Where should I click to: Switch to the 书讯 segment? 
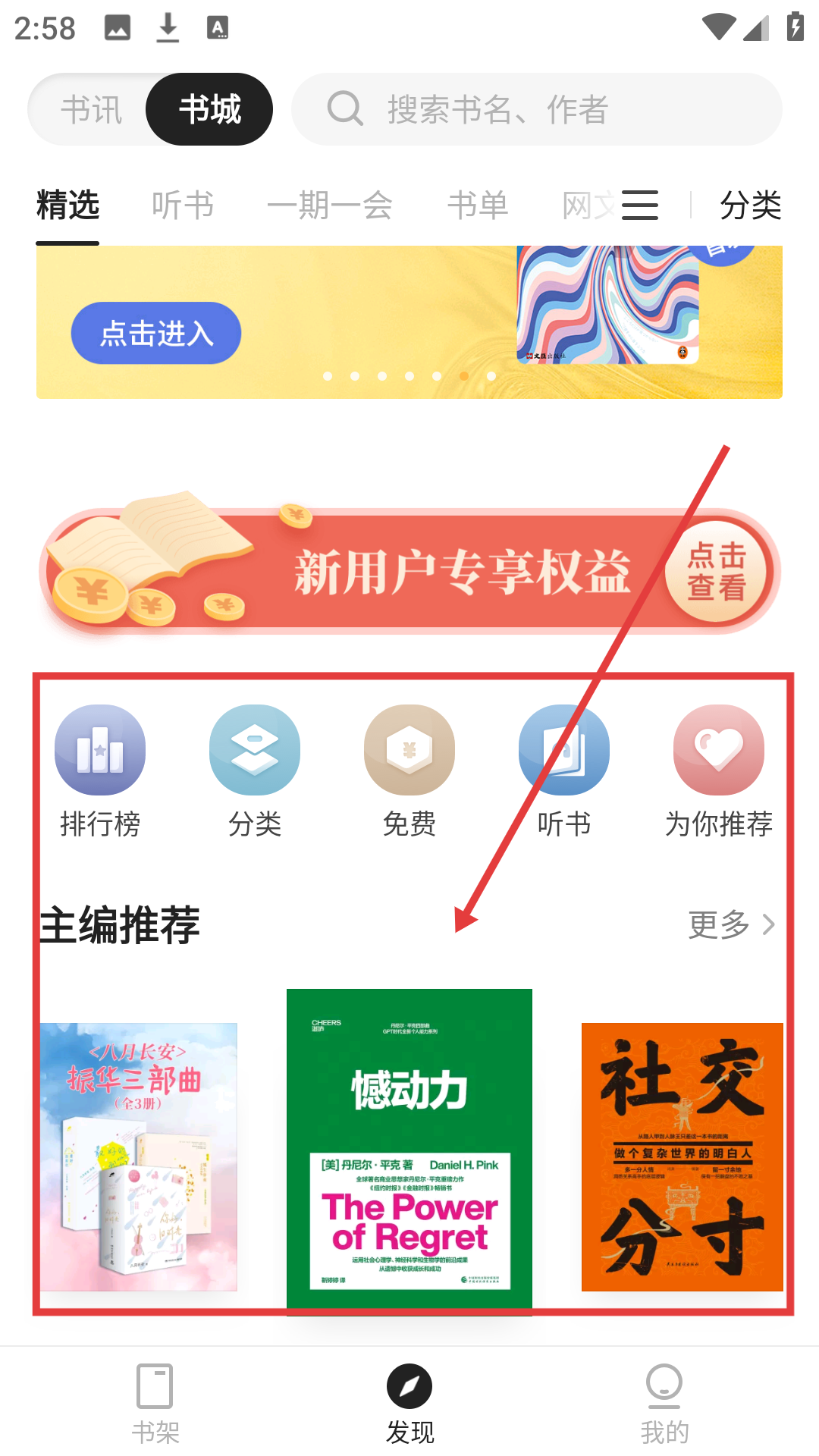pyautogui.click(x=91, y=109)
